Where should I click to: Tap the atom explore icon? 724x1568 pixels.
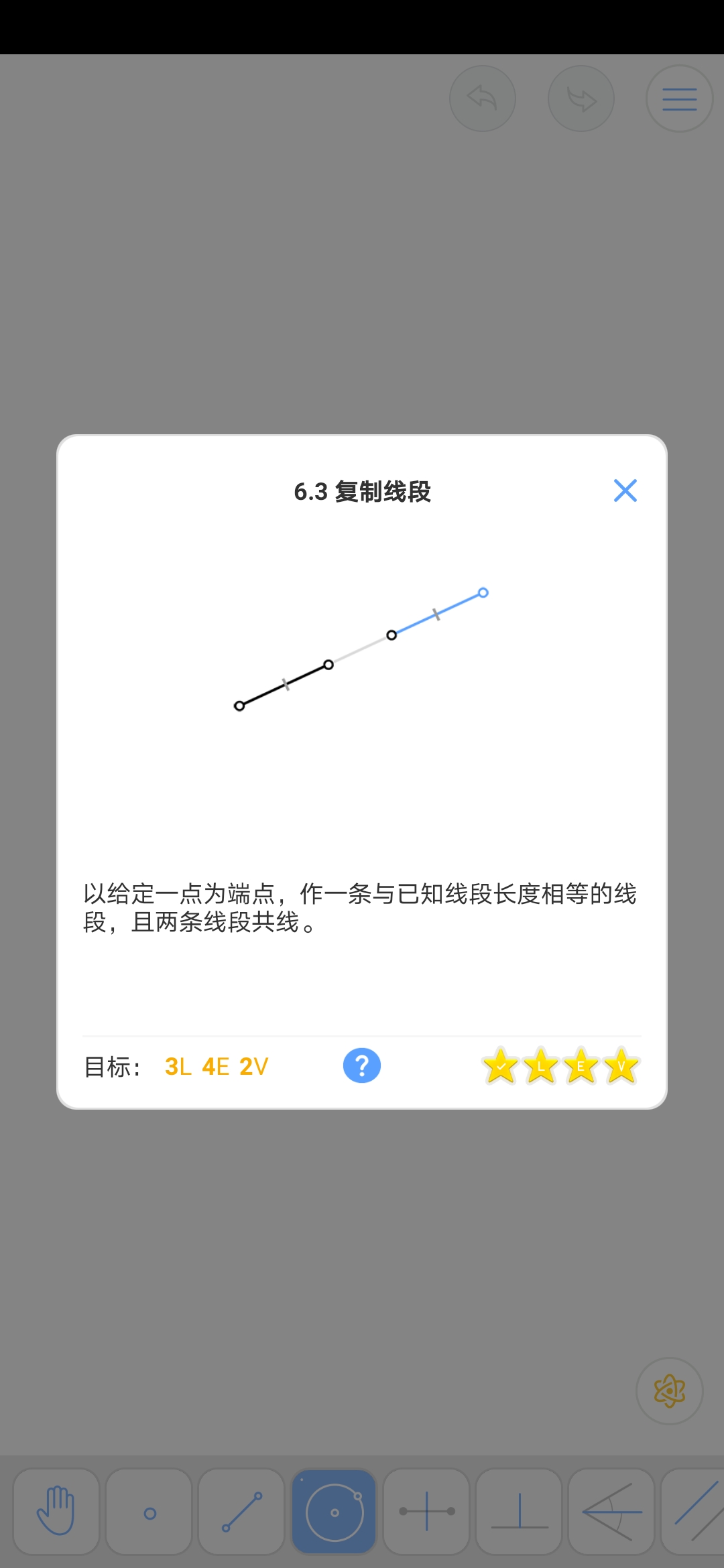[669, 1391]
